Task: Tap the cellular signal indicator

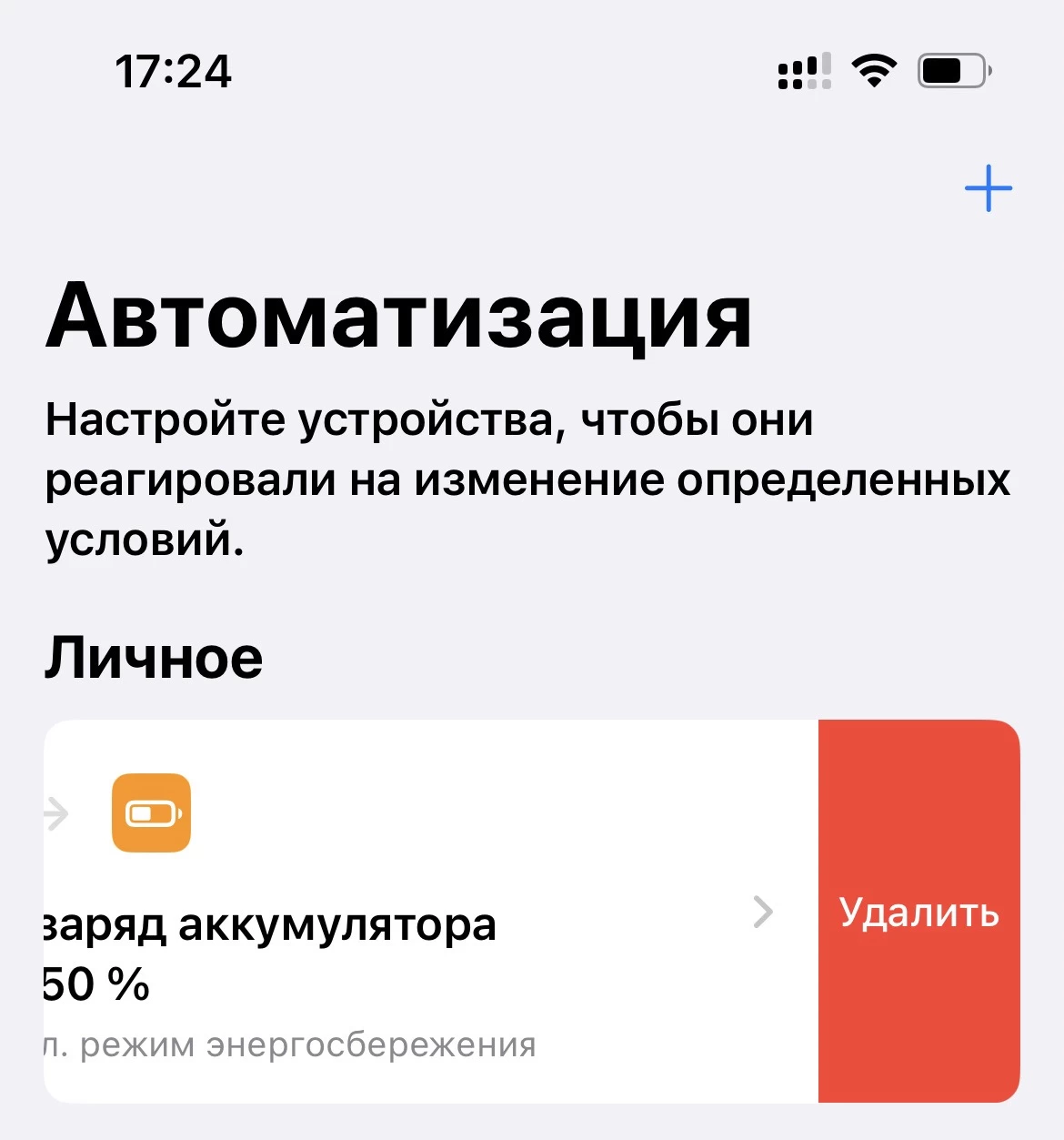Action: click(x=804, y=72)
